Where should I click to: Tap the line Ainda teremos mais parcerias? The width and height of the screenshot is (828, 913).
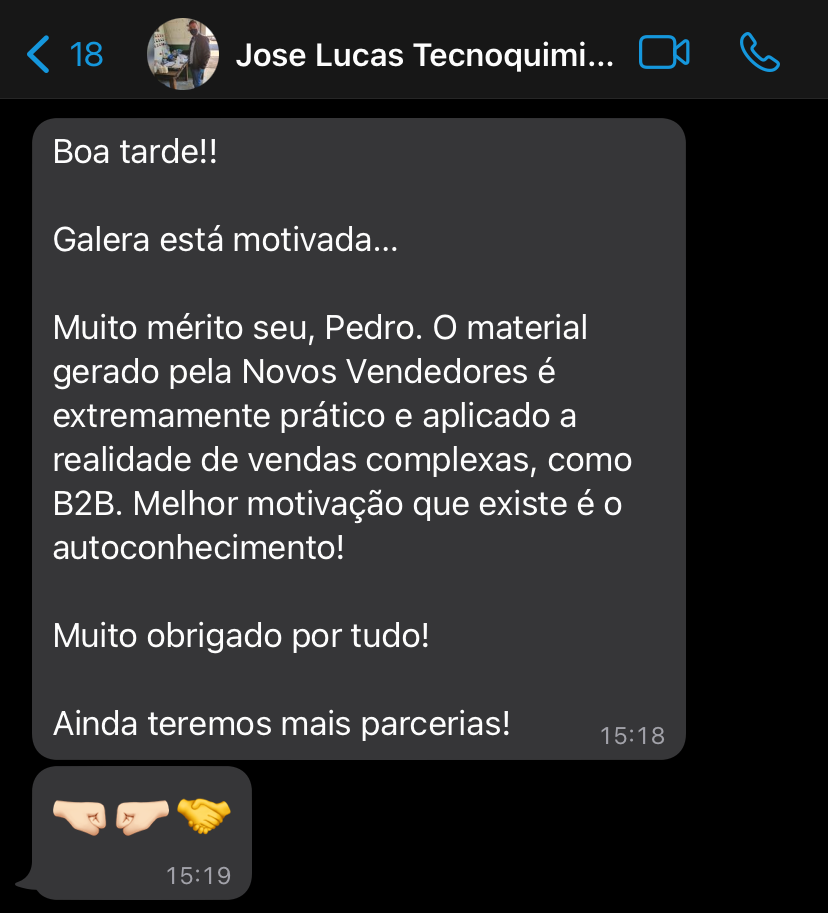click(283, 723)
